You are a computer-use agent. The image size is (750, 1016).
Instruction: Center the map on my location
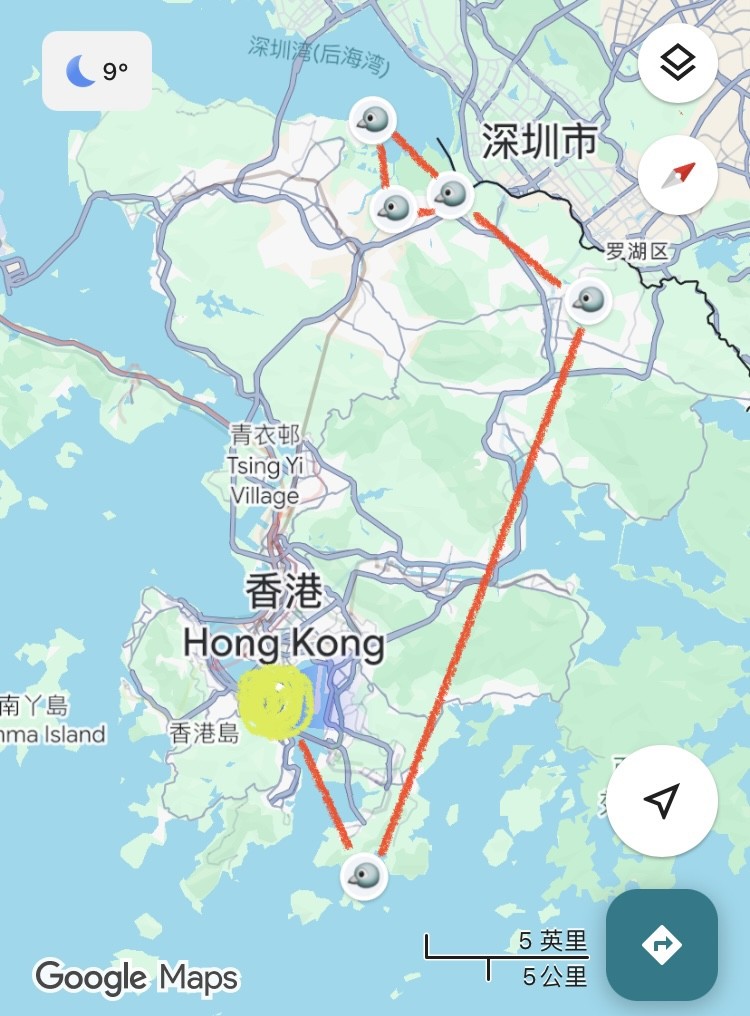(662, 800)
